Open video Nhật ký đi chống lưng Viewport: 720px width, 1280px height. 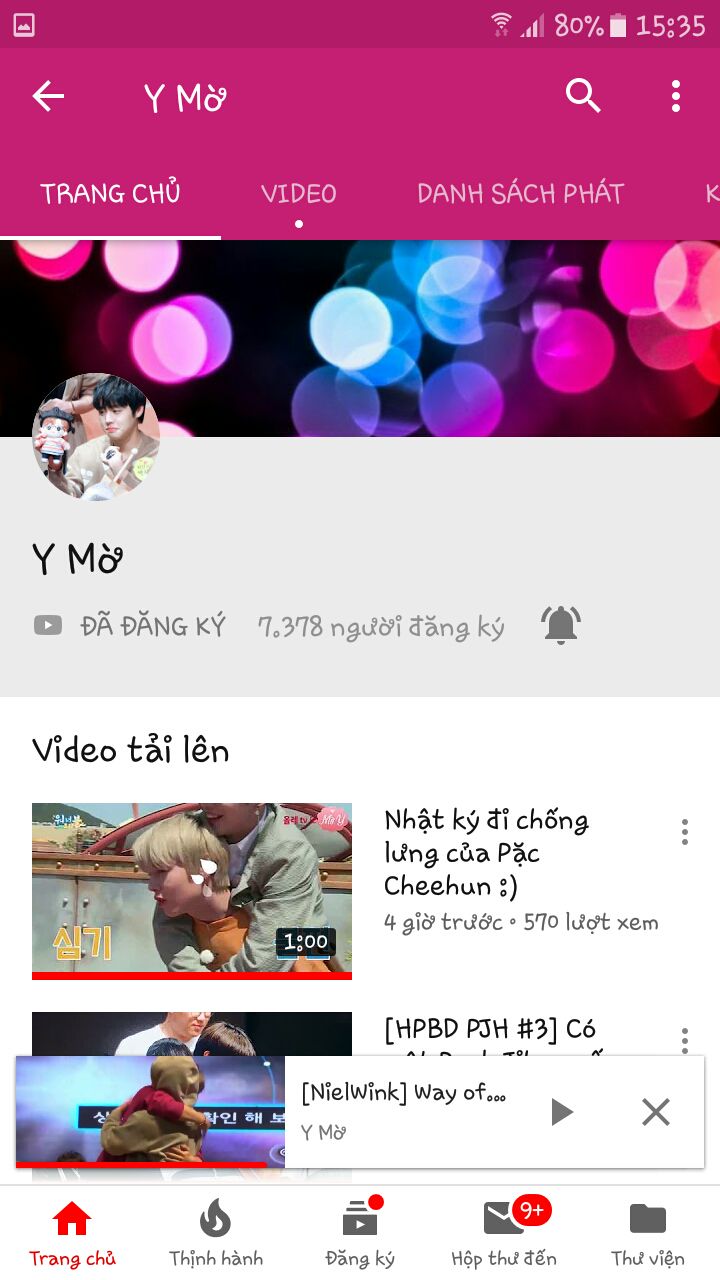click(x=192, y=889)
